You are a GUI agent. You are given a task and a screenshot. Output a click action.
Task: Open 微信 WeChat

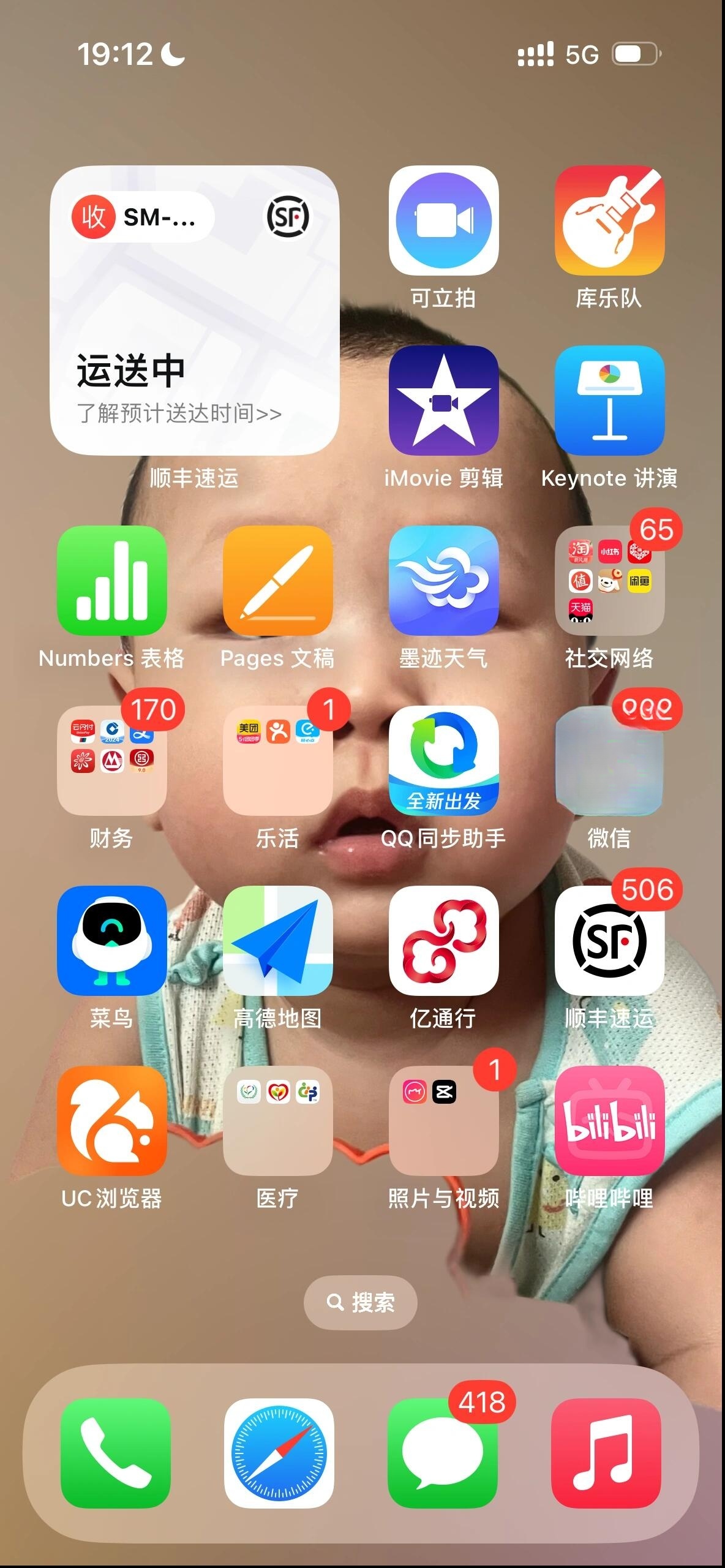click(609, 761)
